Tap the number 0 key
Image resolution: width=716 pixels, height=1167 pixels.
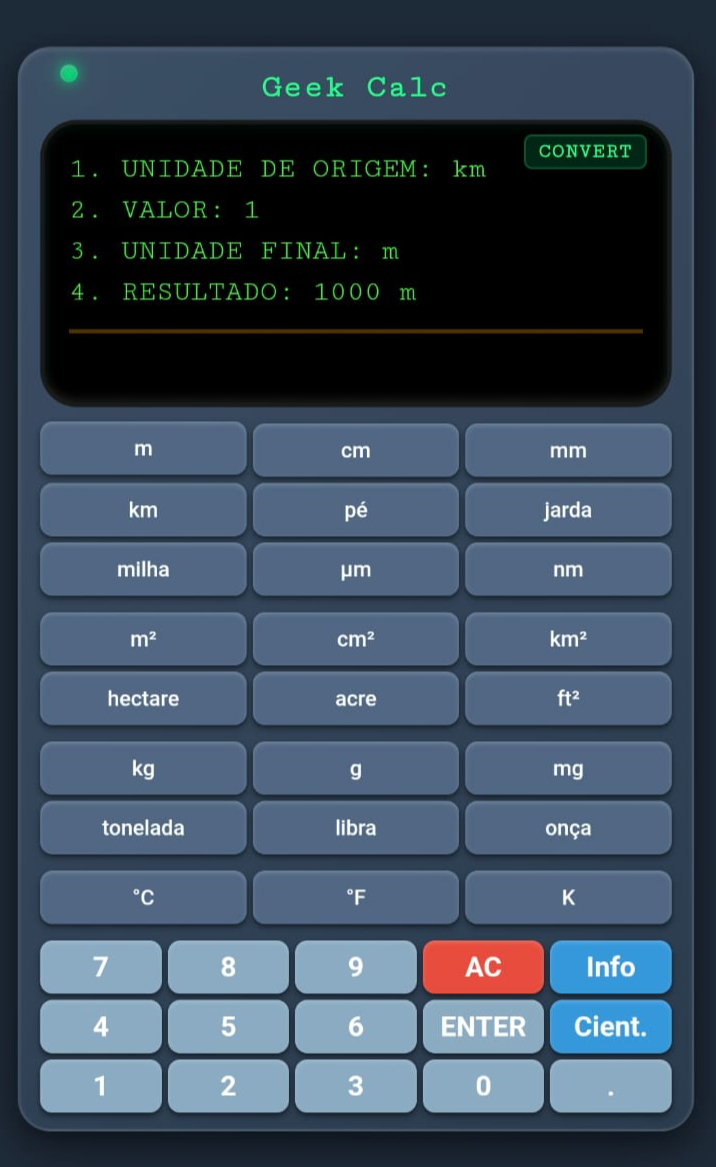(483, 1086)
